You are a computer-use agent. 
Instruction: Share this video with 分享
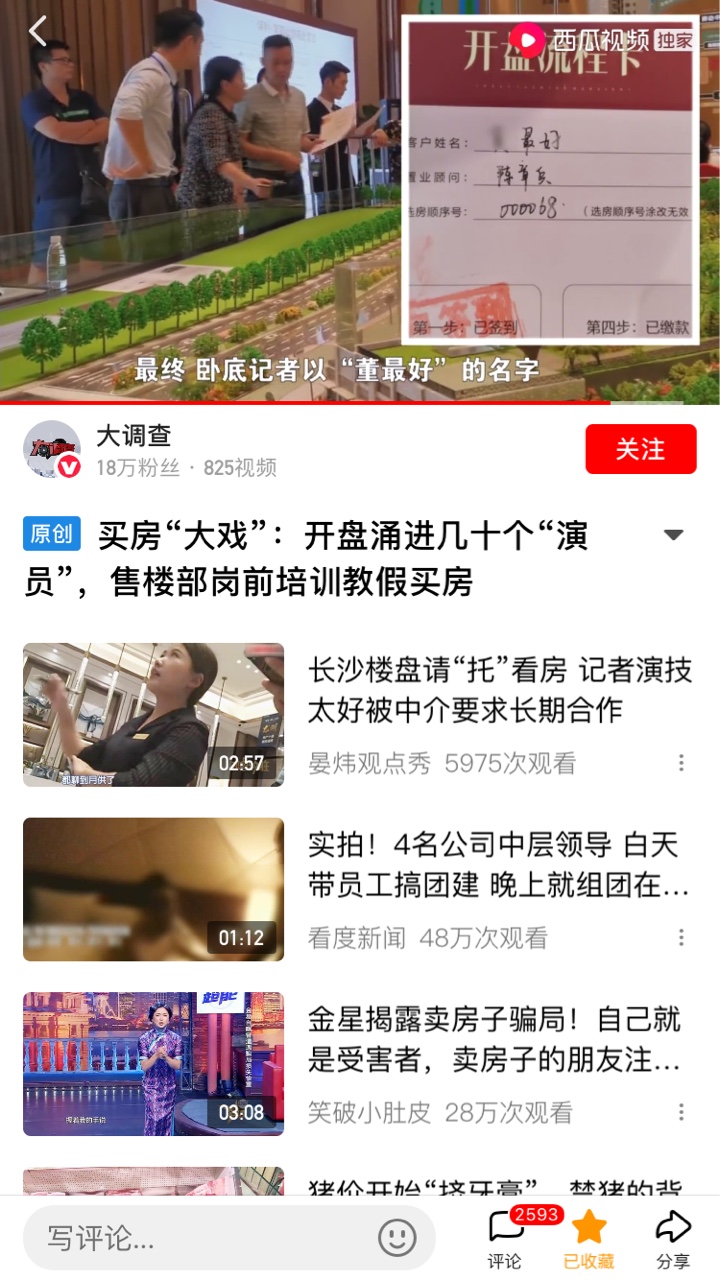[x=673, y=1238]
